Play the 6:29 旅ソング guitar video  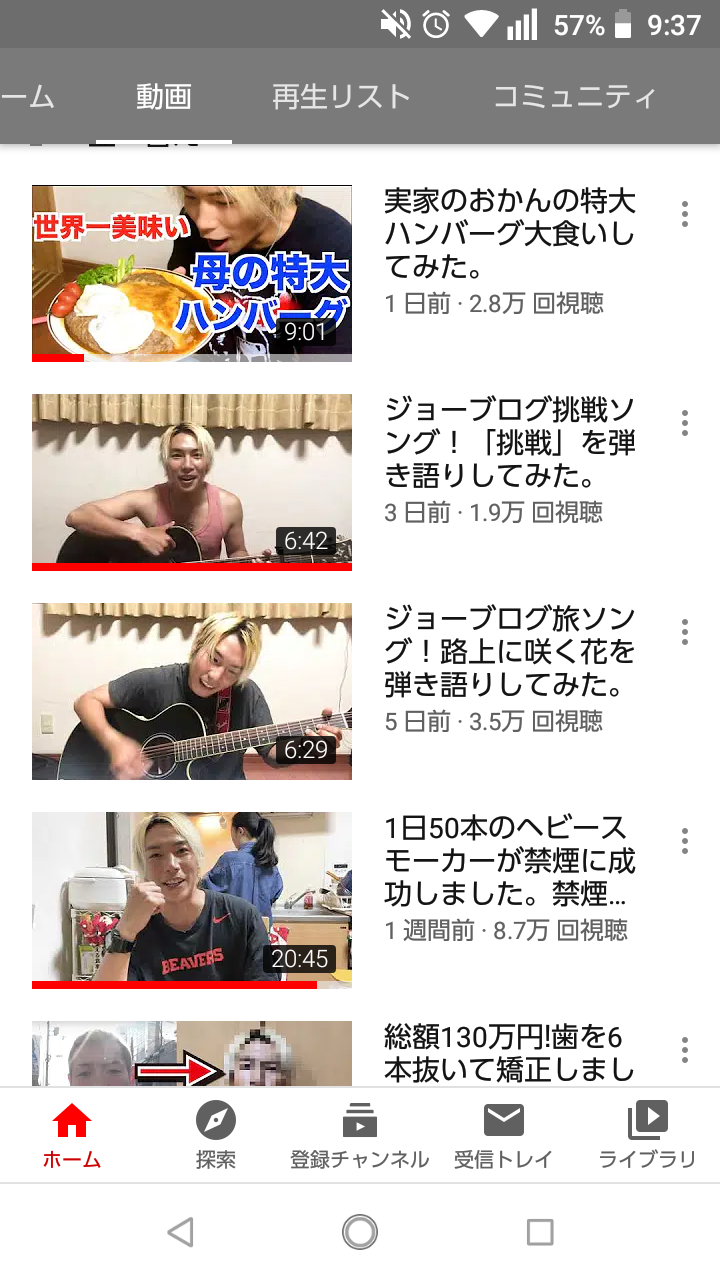point(192,691)
